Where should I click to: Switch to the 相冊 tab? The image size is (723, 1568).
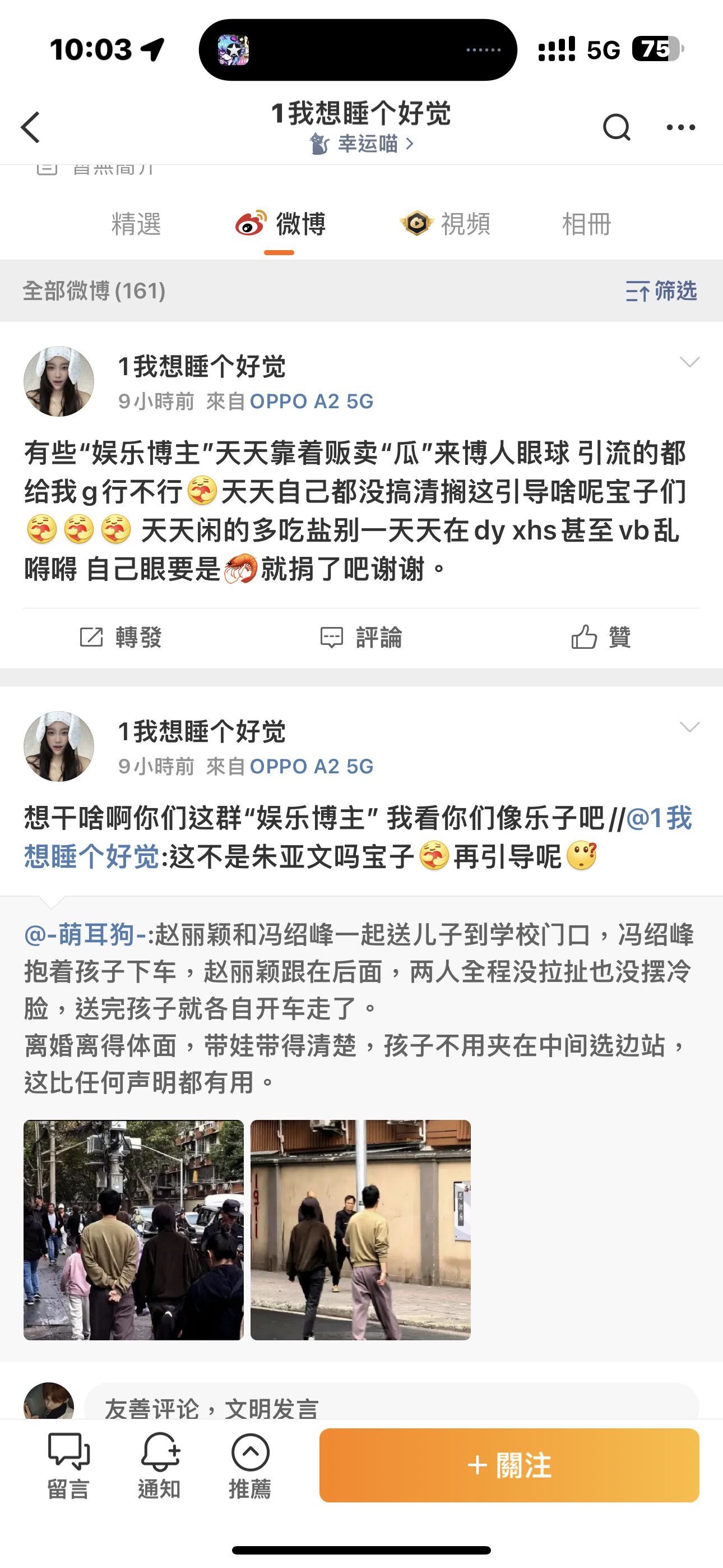click(586, 224)
